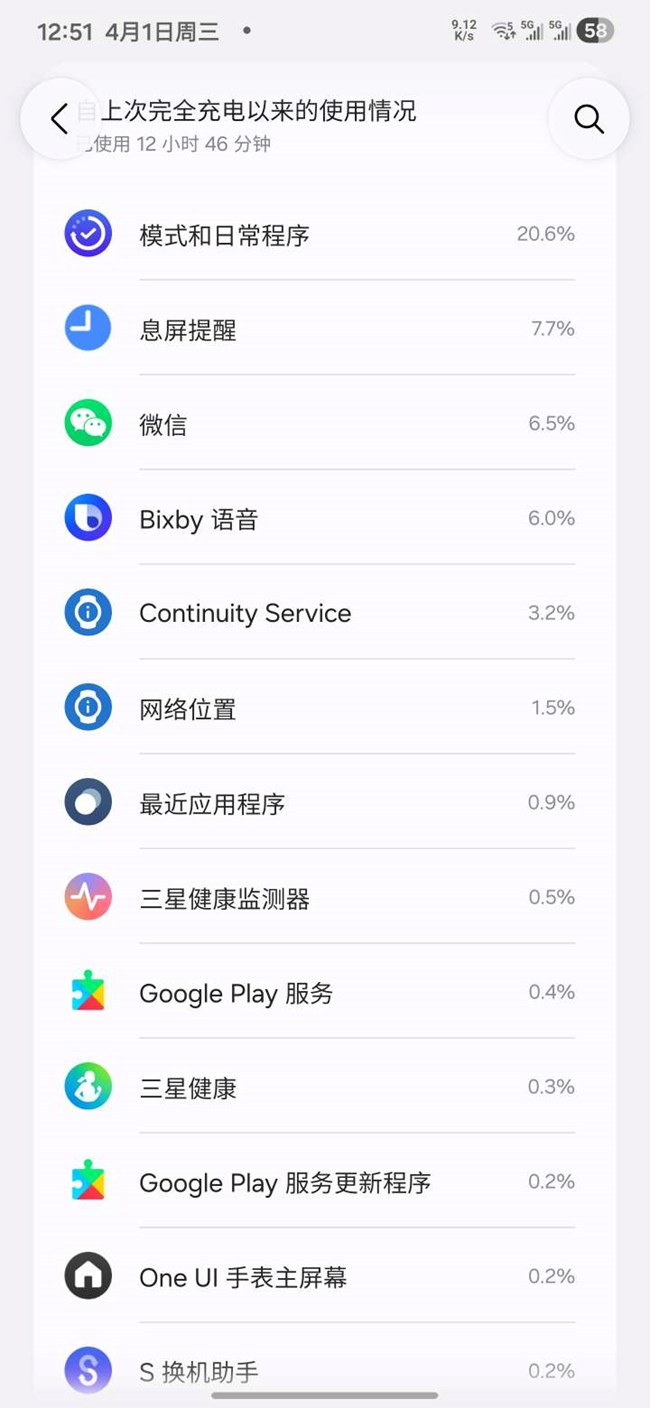View 息屏提醒 battery details
Viewport: 650px width, 1408px height.
320,330
